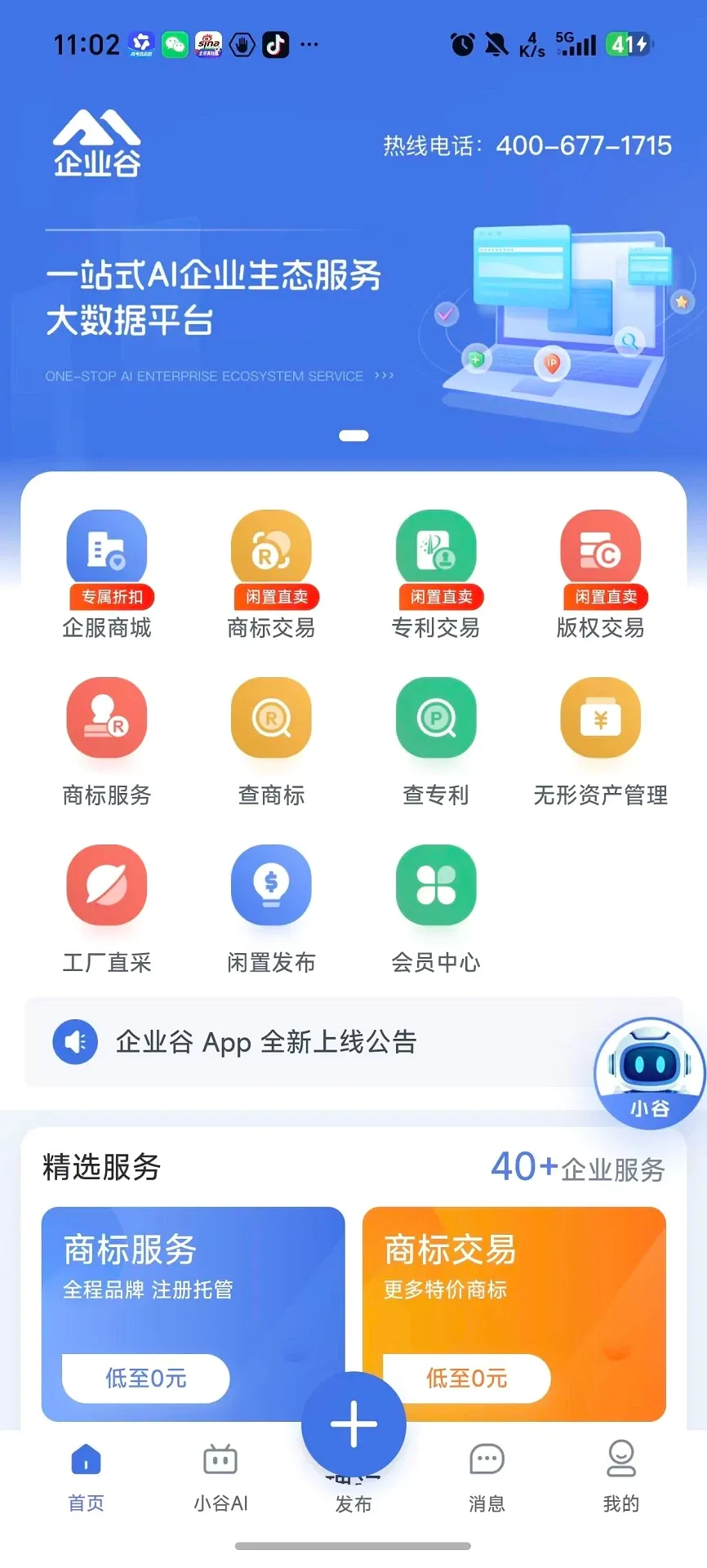Switch to the 消息 tab
707x1568 pixels.
487,1478
